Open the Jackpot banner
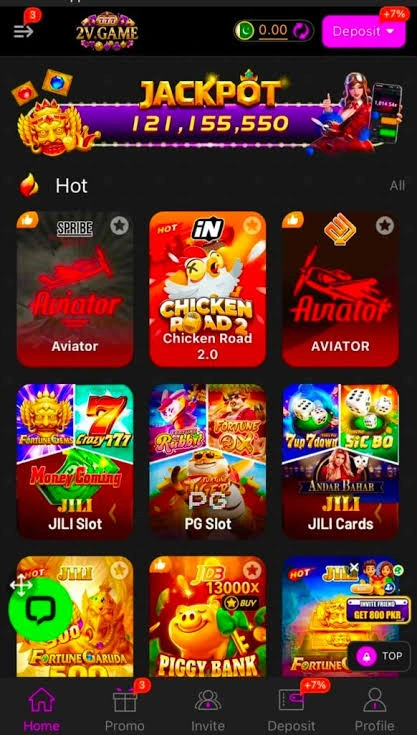Image resolution: width=417 pixels, height=735 pixels. 208,112
